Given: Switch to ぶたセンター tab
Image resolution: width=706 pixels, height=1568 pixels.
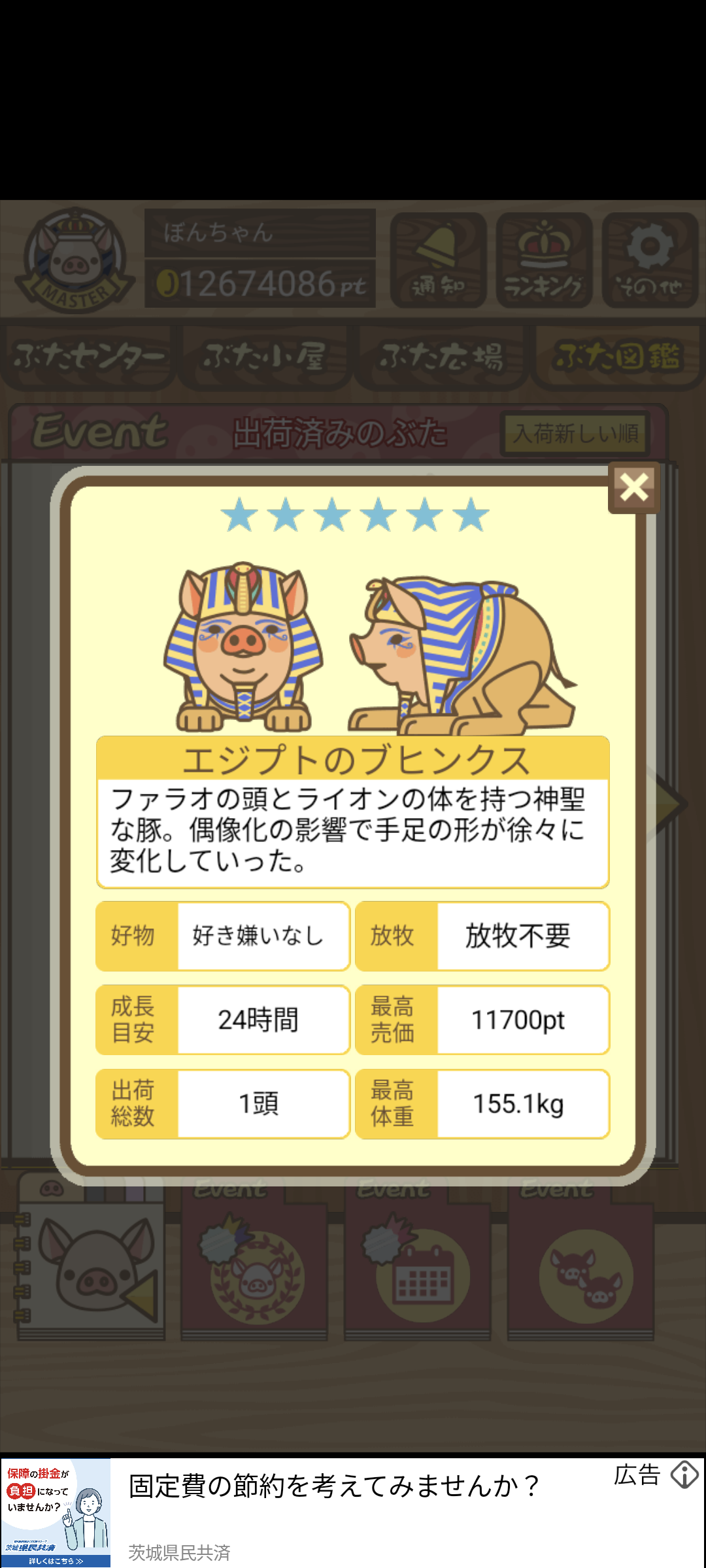Looking at the screenshot, I should (88, 357).
